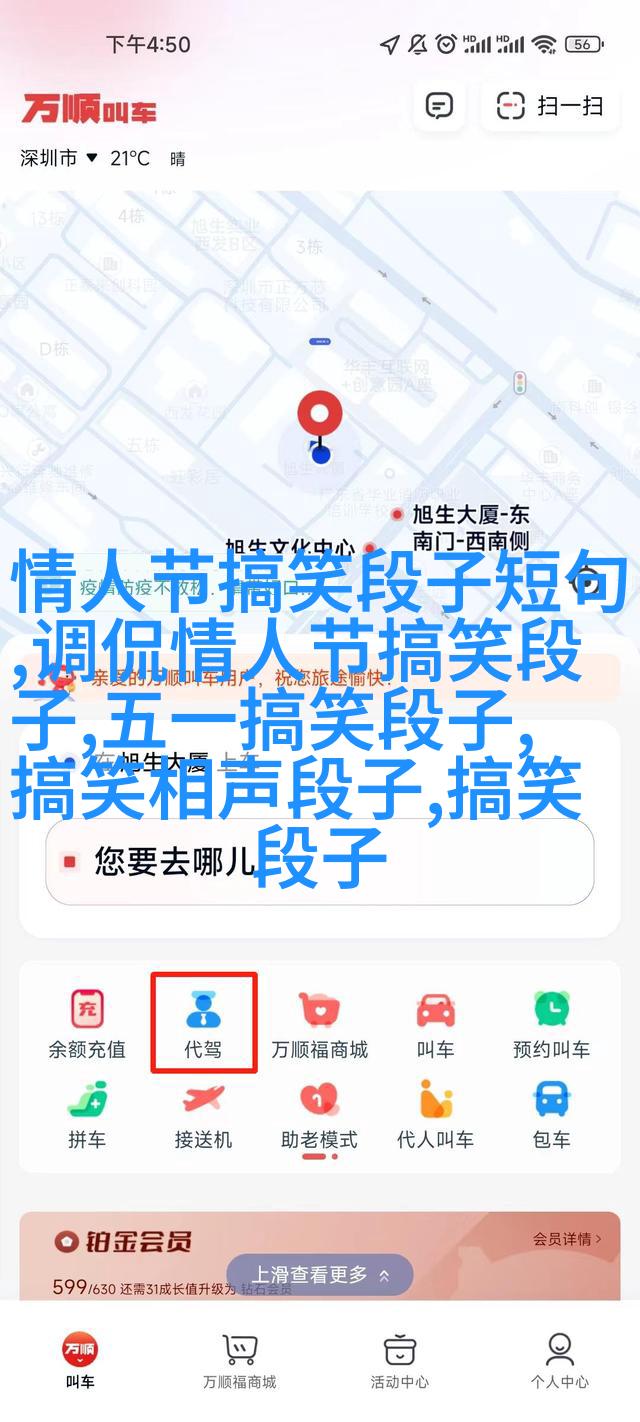Enable 助老模式 elder mode

[320, 1114]
